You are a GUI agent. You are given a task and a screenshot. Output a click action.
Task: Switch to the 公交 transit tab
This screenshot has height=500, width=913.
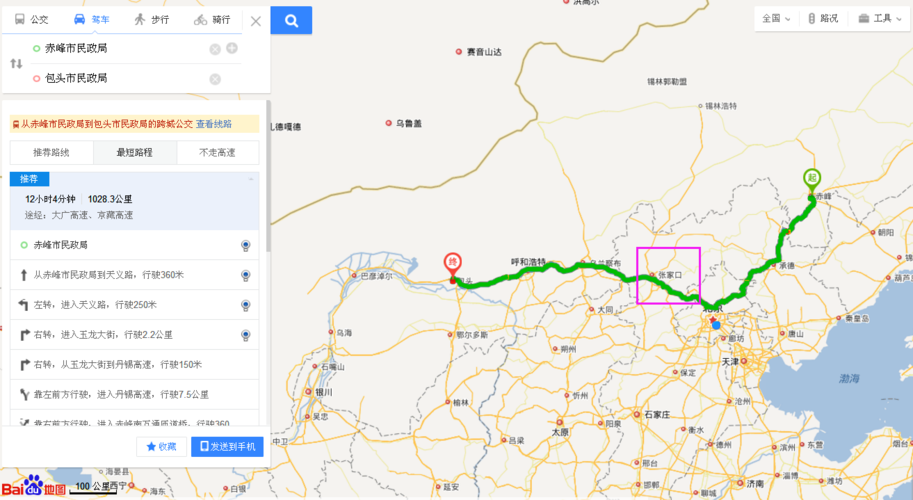pyautogui.click(x=31, y=19)
